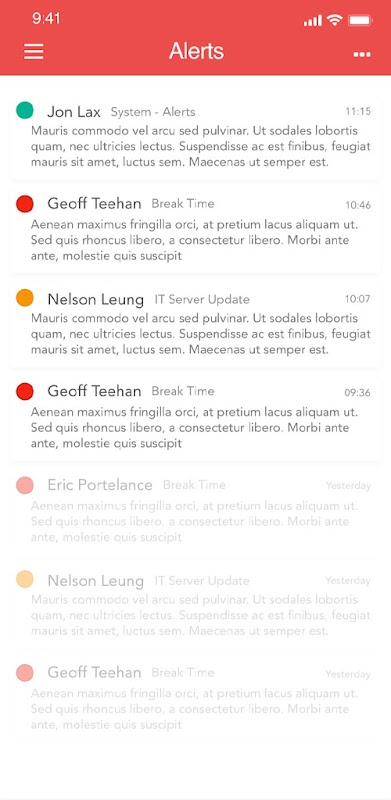Open Eric Portelance's Break Time alert from yesterday

196,512
